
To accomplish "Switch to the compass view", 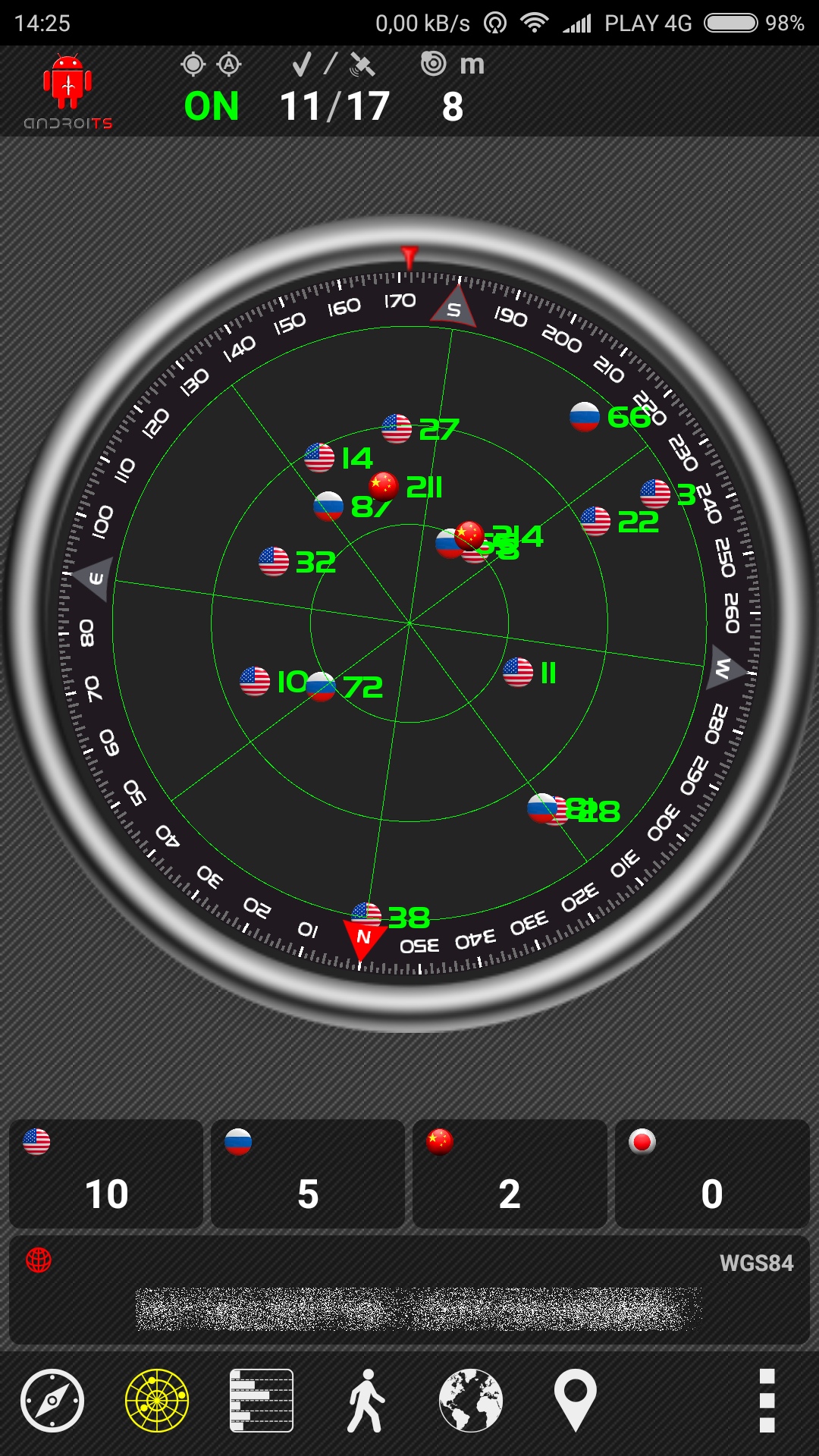I will click(x=52, y=1400).
